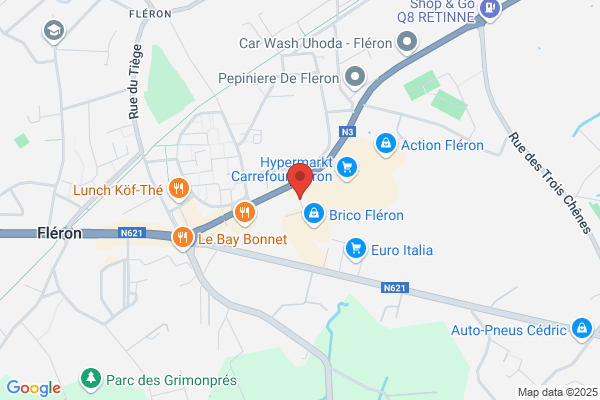Open the Le Bay Bonnet restaurant marker
Screen dimensions: 600x400
183,238
